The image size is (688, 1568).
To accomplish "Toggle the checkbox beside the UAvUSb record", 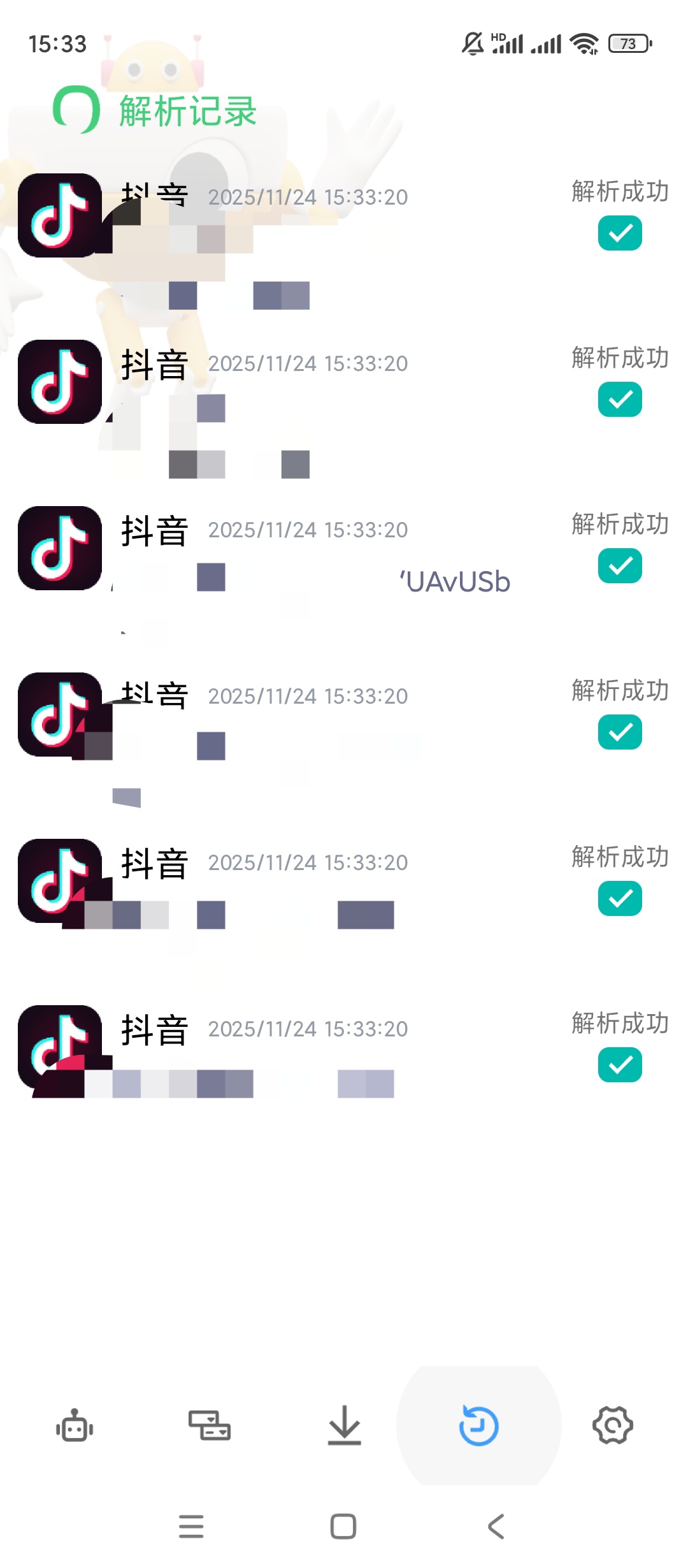I will [620, 566].
